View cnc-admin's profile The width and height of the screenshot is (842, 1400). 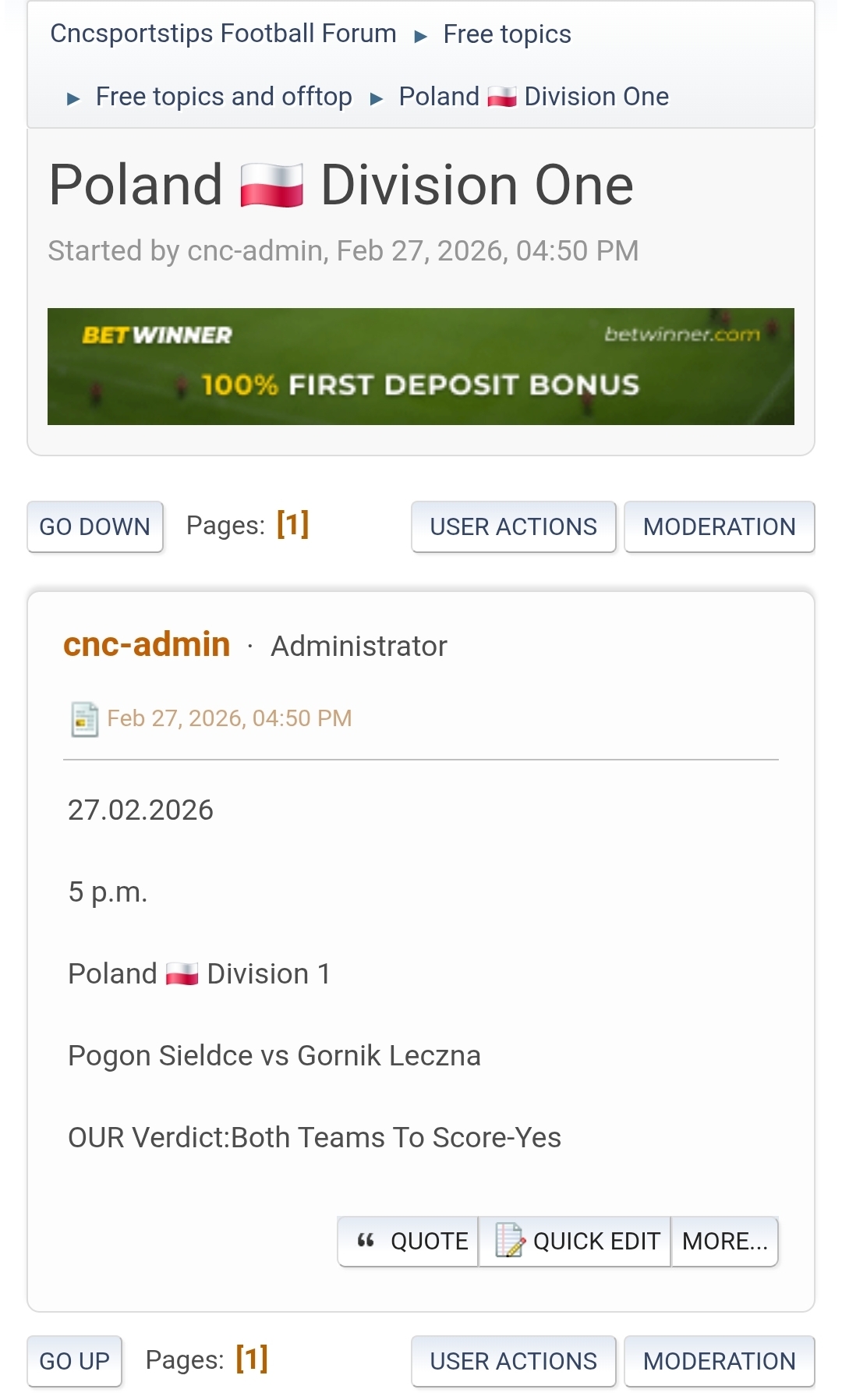(147, 644)
